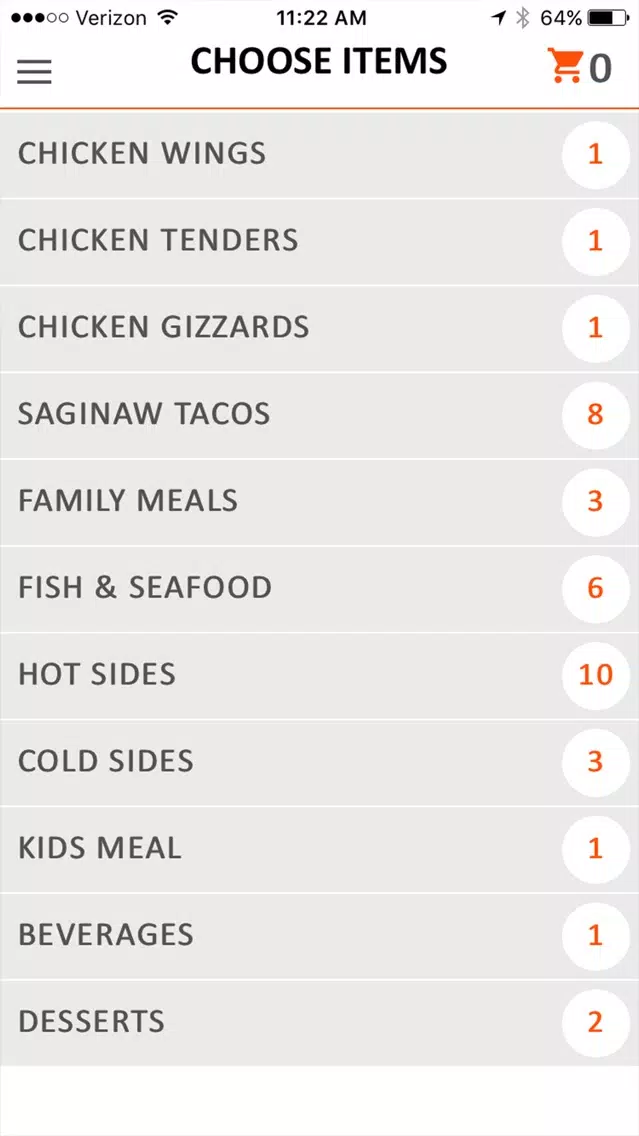Show Family Meals options
The image size is (639, 1136).
[320, 502]
